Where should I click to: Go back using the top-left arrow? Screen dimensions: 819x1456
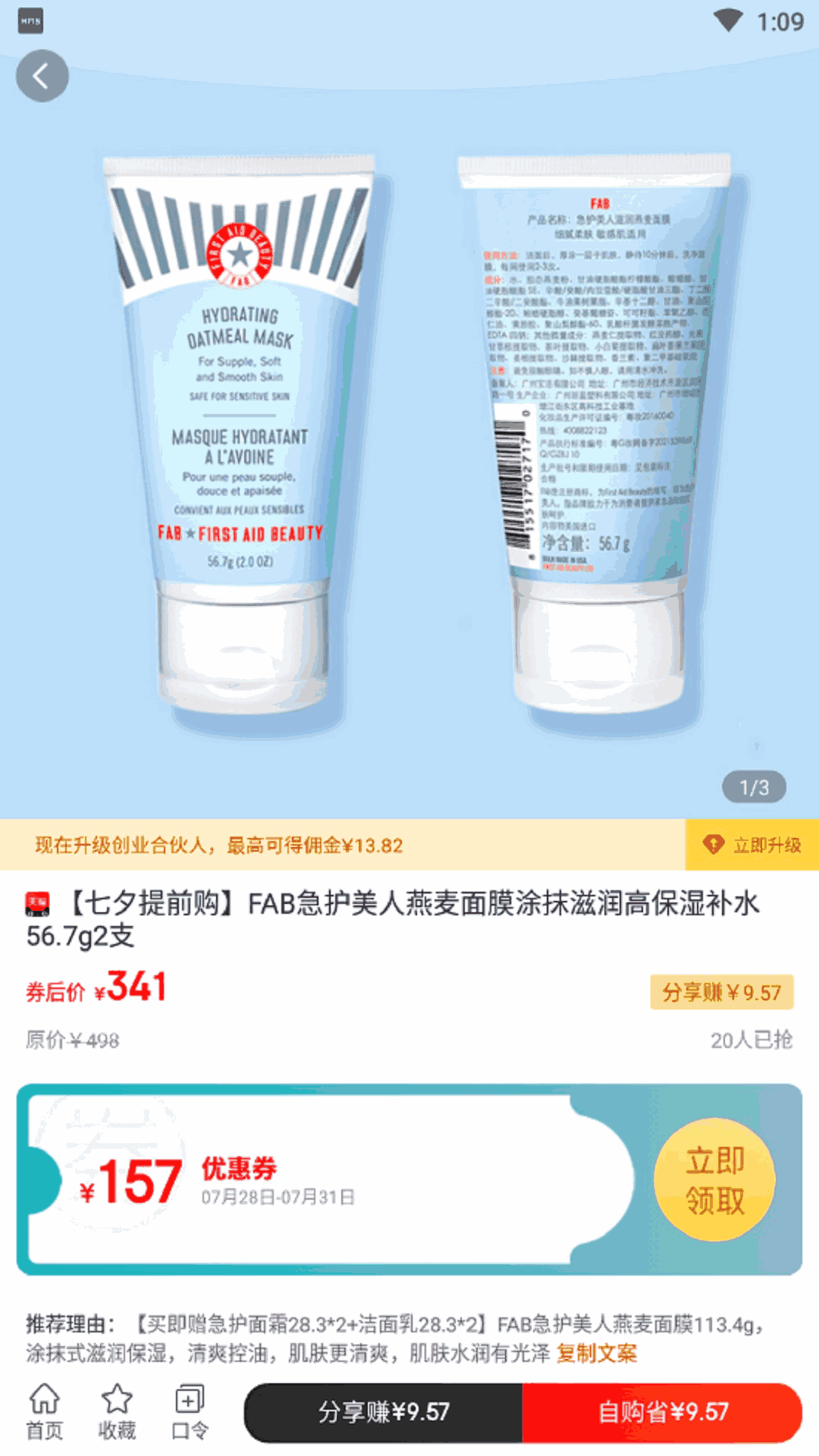pos(42,76)
